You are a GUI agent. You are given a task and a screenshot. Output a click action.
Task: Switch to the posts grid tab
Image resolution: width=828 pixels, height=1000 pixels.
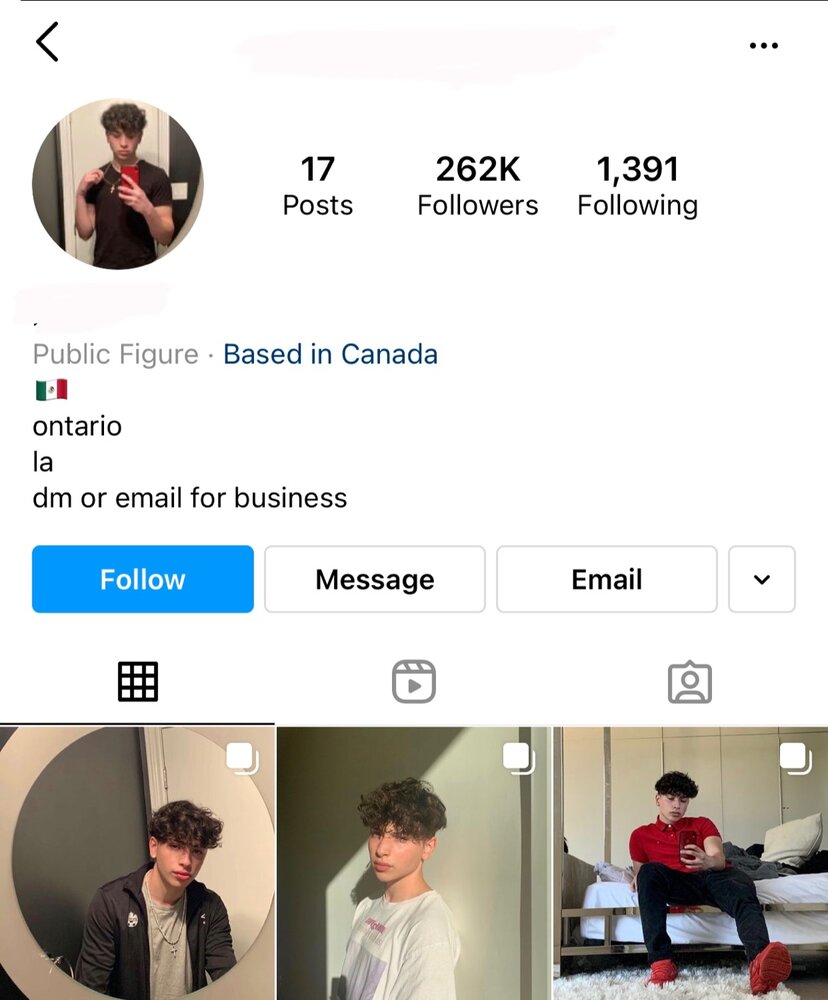point(138,682)
